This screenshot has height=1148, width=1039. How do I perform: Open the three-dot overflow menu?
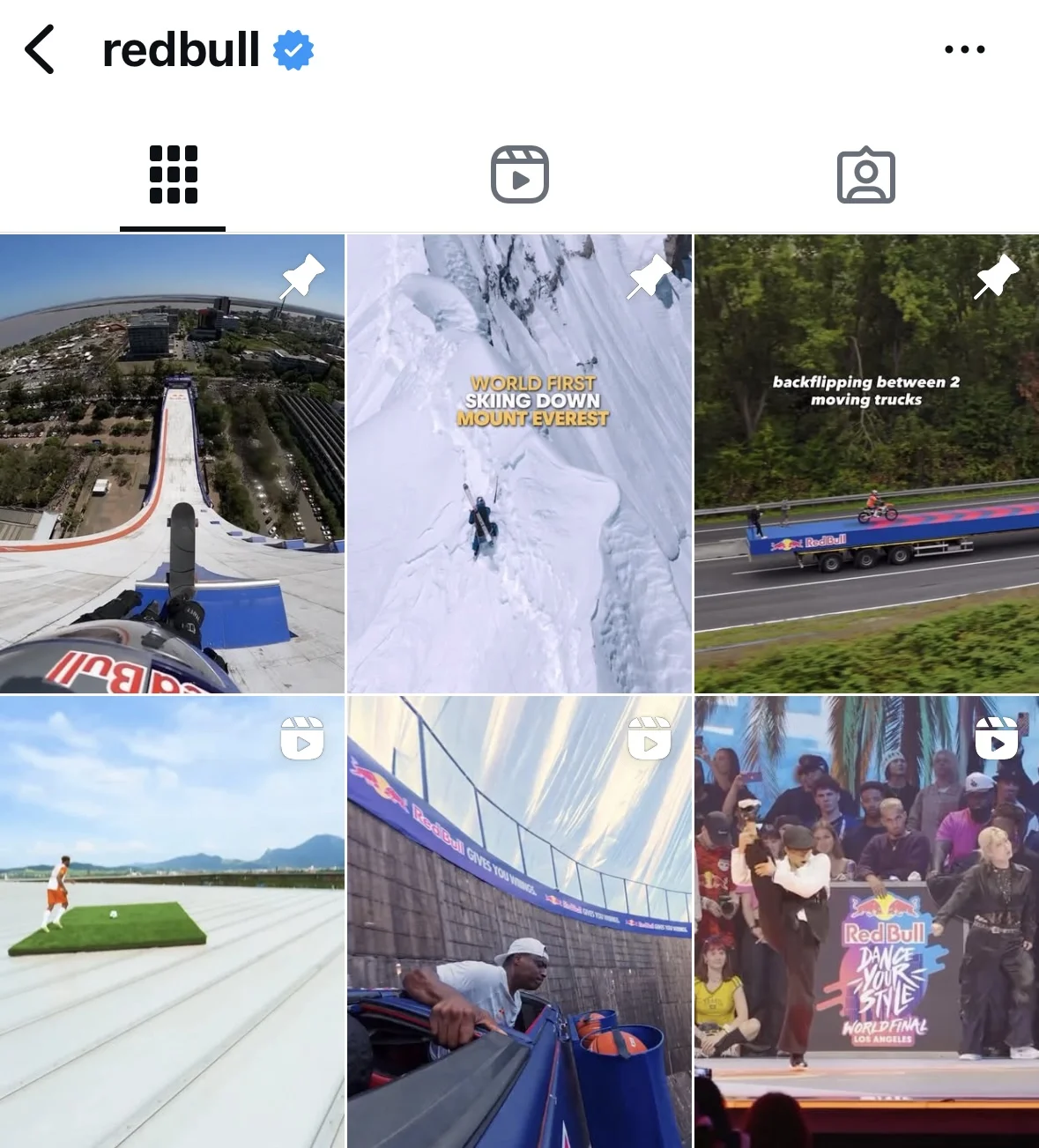964,49
